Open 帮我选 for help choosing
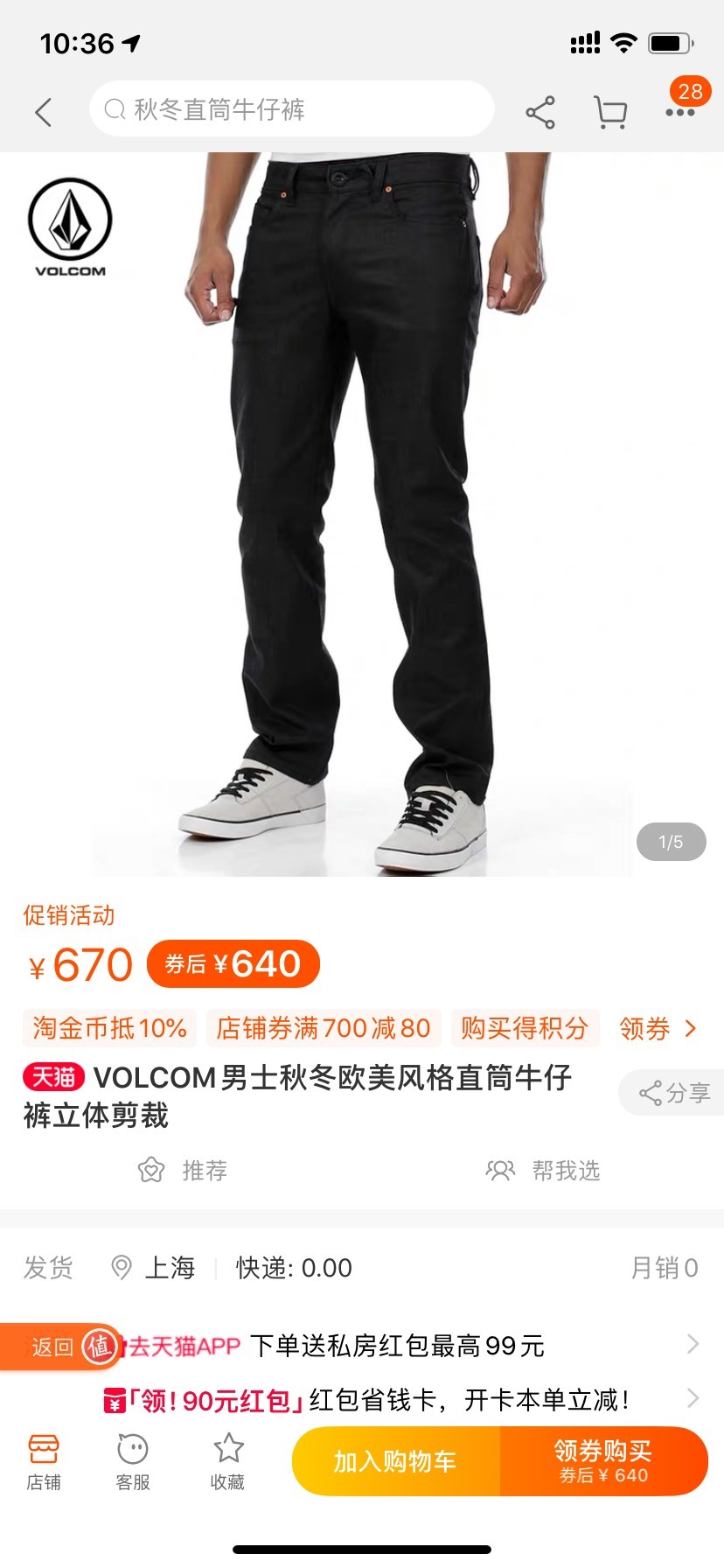 543,1170
